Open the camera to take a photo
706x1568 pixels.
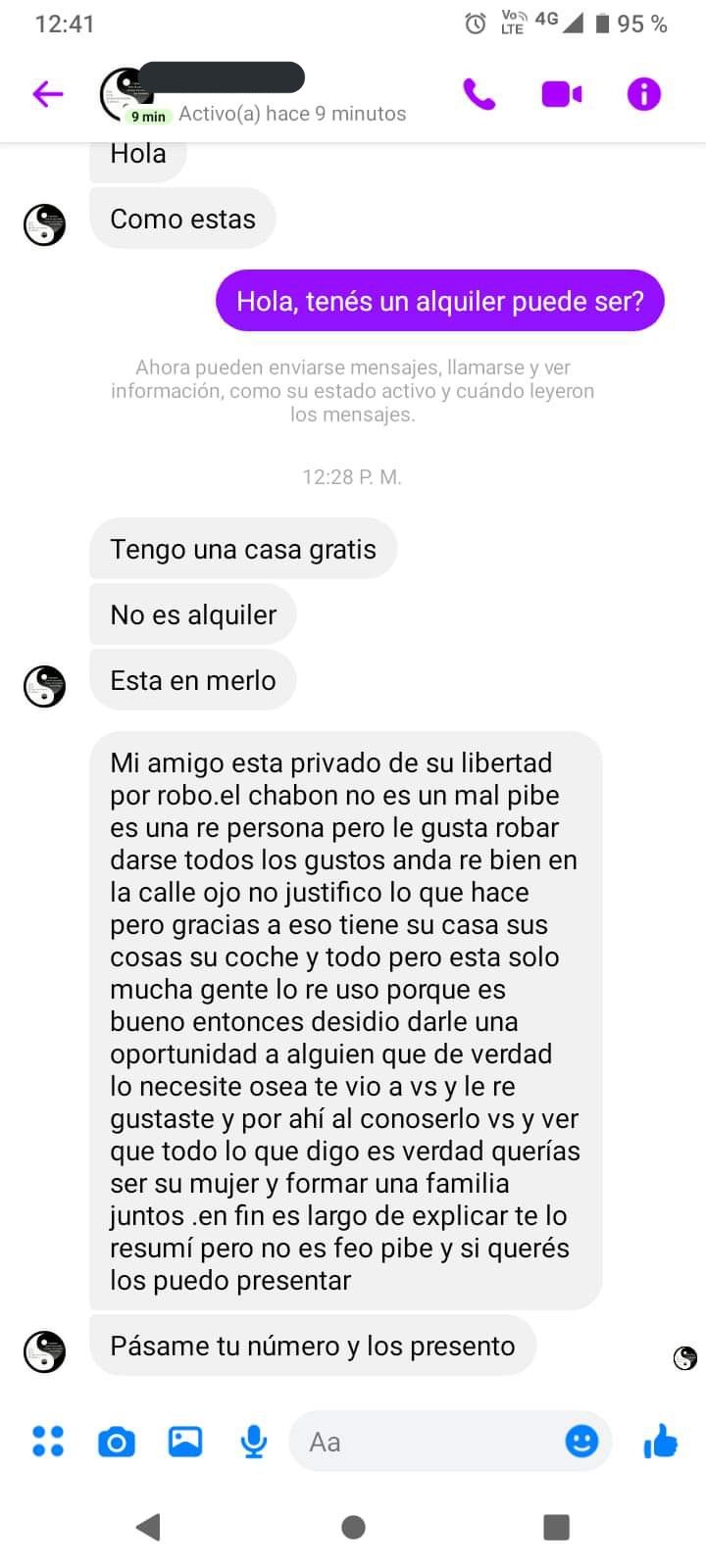click(x=117, y=1442)
